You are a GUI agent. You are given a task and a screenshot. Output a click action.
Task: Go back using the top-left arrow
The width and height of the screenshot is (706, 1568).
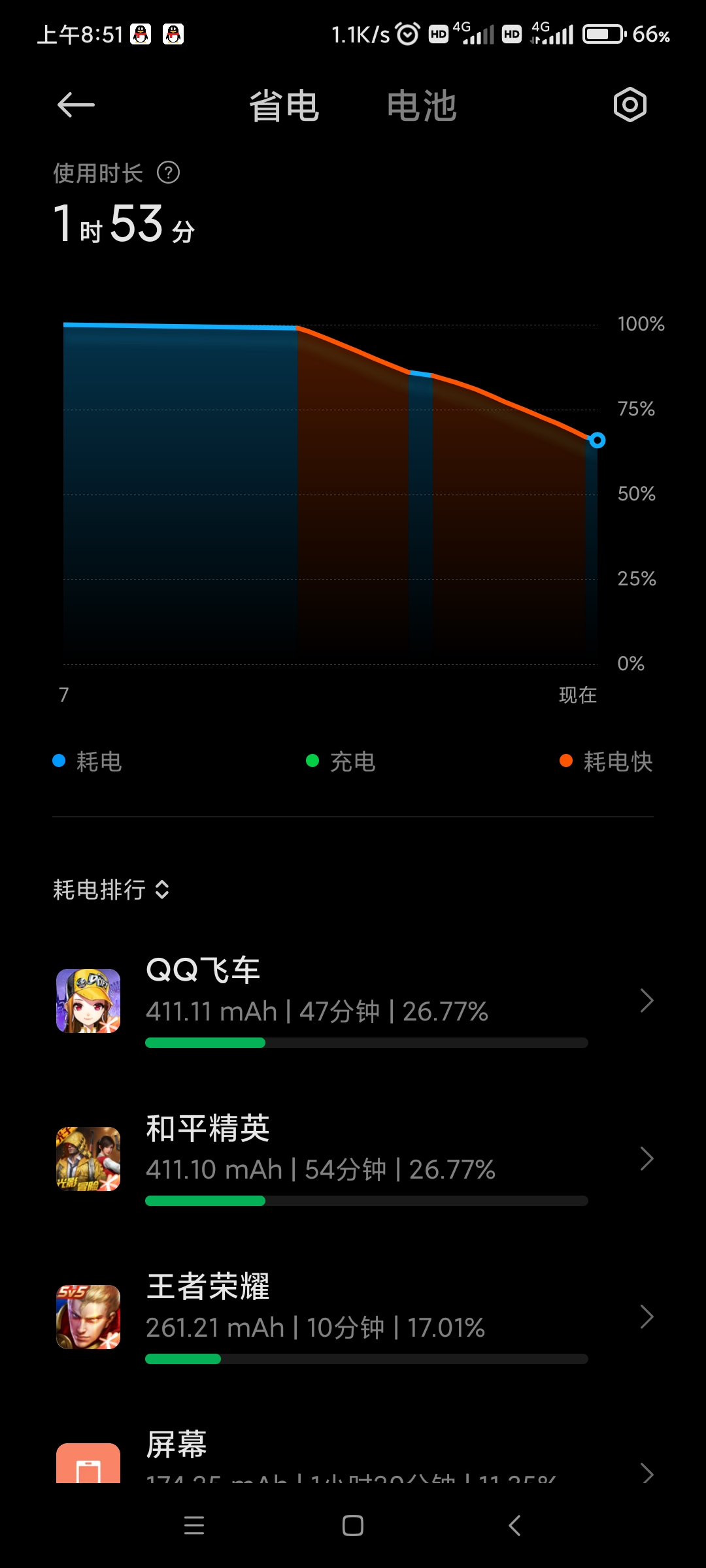76,105
